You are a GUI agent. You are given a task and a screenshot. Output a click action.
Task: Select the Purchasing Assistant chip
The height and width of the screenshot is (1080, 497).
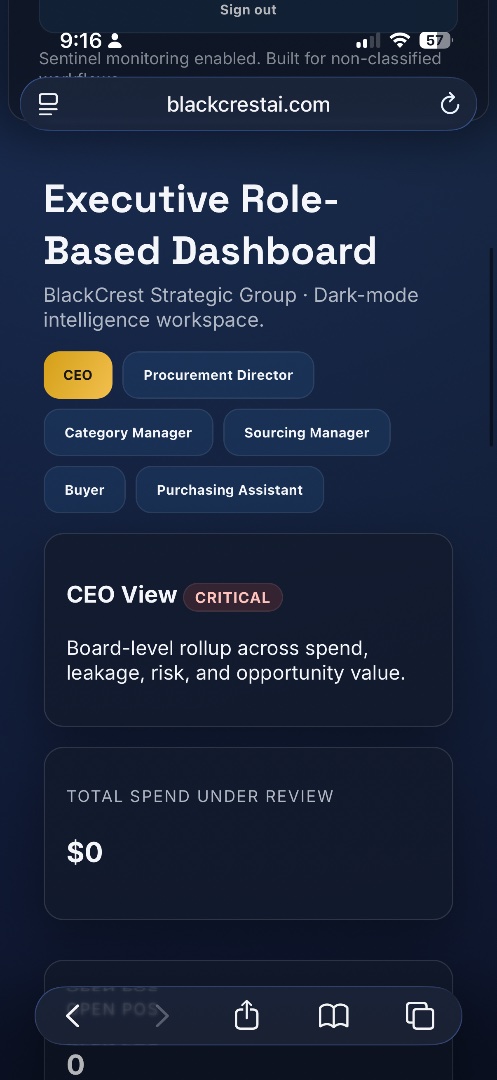pos(230,490)
